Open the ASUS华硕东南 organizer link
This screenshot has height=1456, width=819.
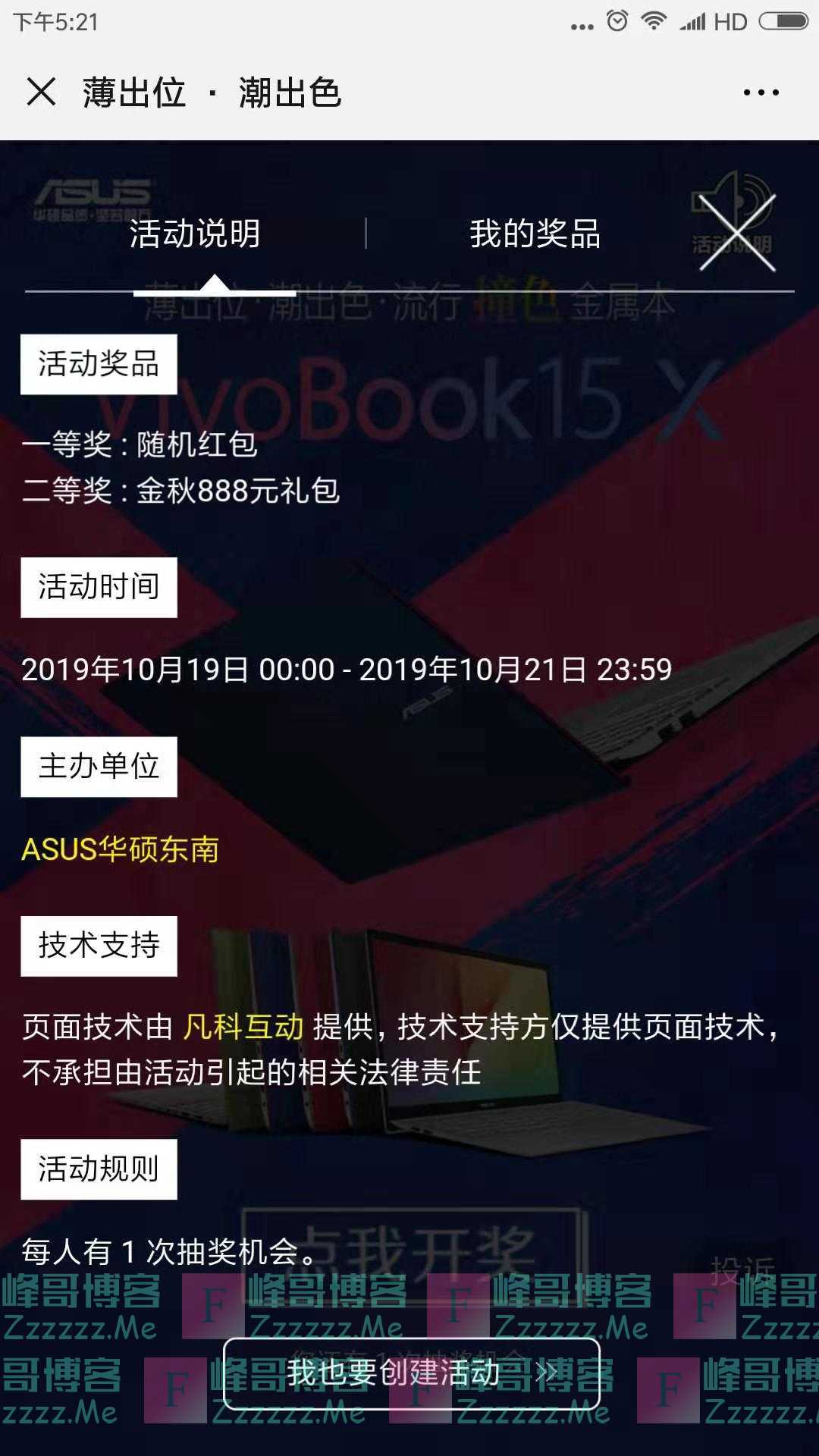121,849
